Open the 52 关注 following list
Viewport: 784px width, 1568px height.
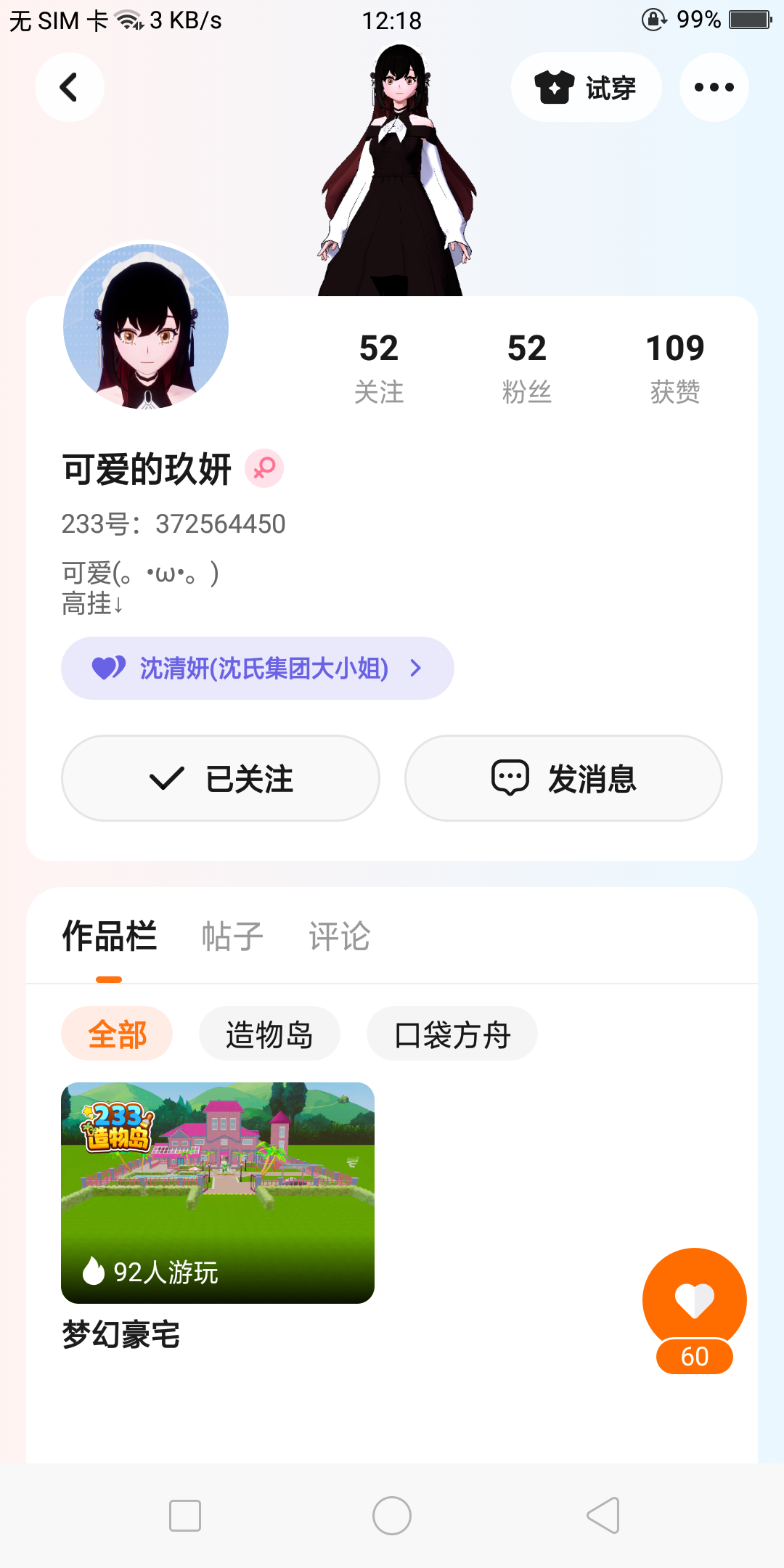(x=378, y=367)
